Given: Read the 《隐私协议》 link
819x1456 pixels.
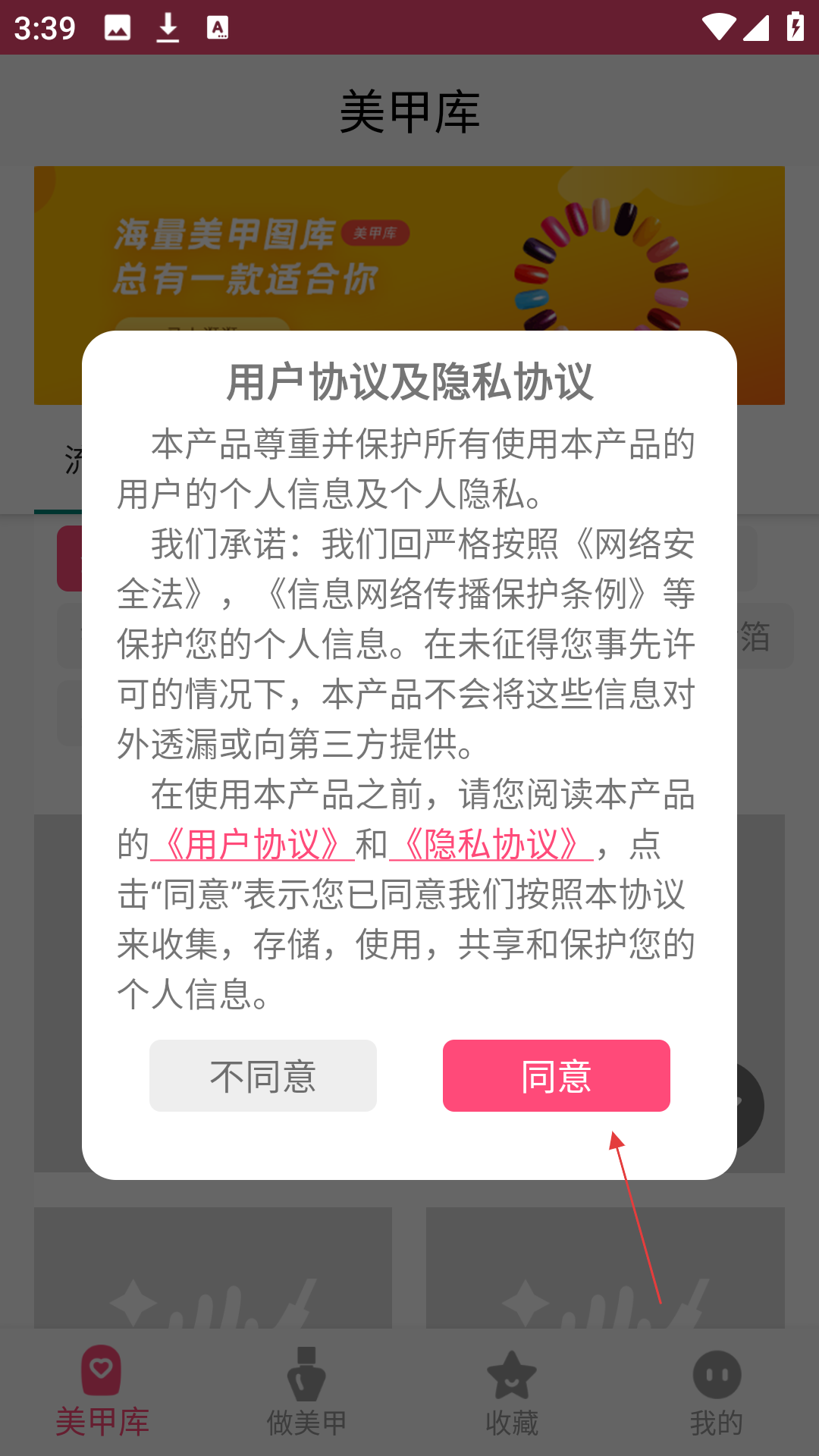Looking at the screenshot, I should click(x=491, y=844).
